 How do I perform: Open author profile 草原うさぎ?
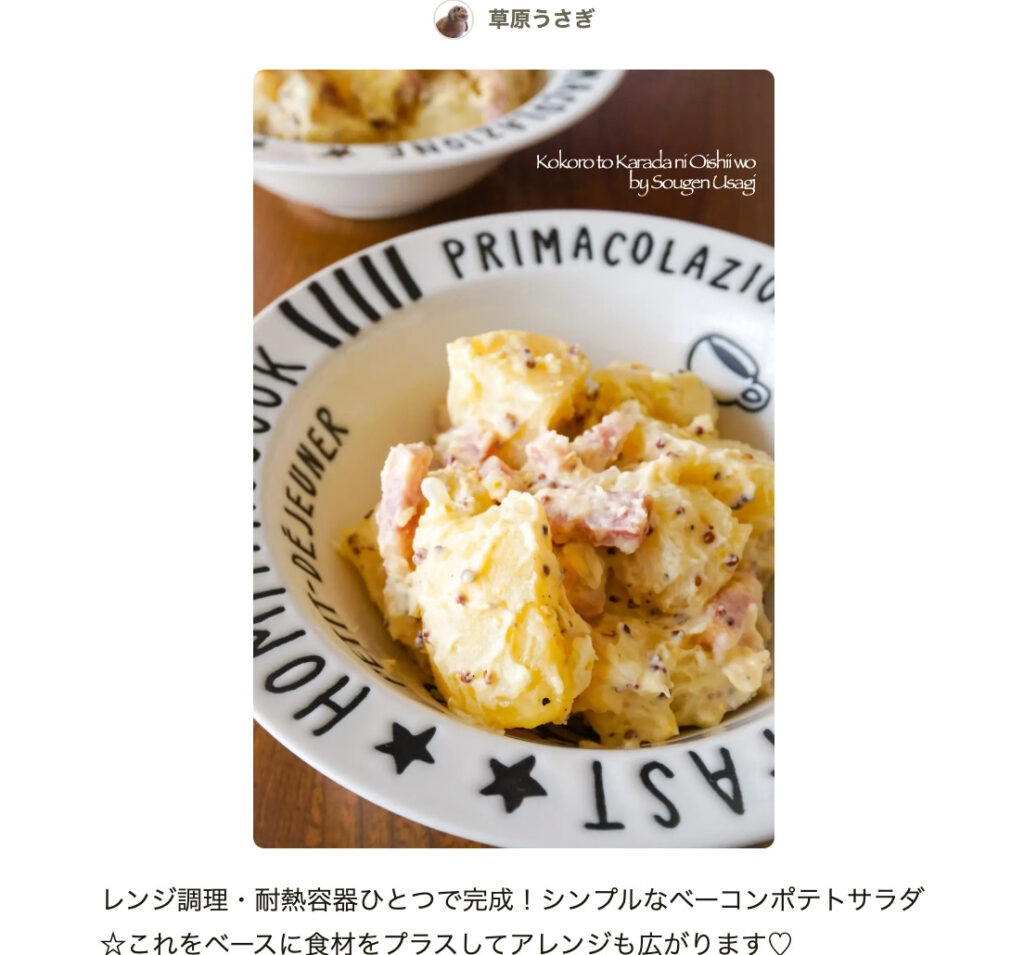click(x=540, y=20)
